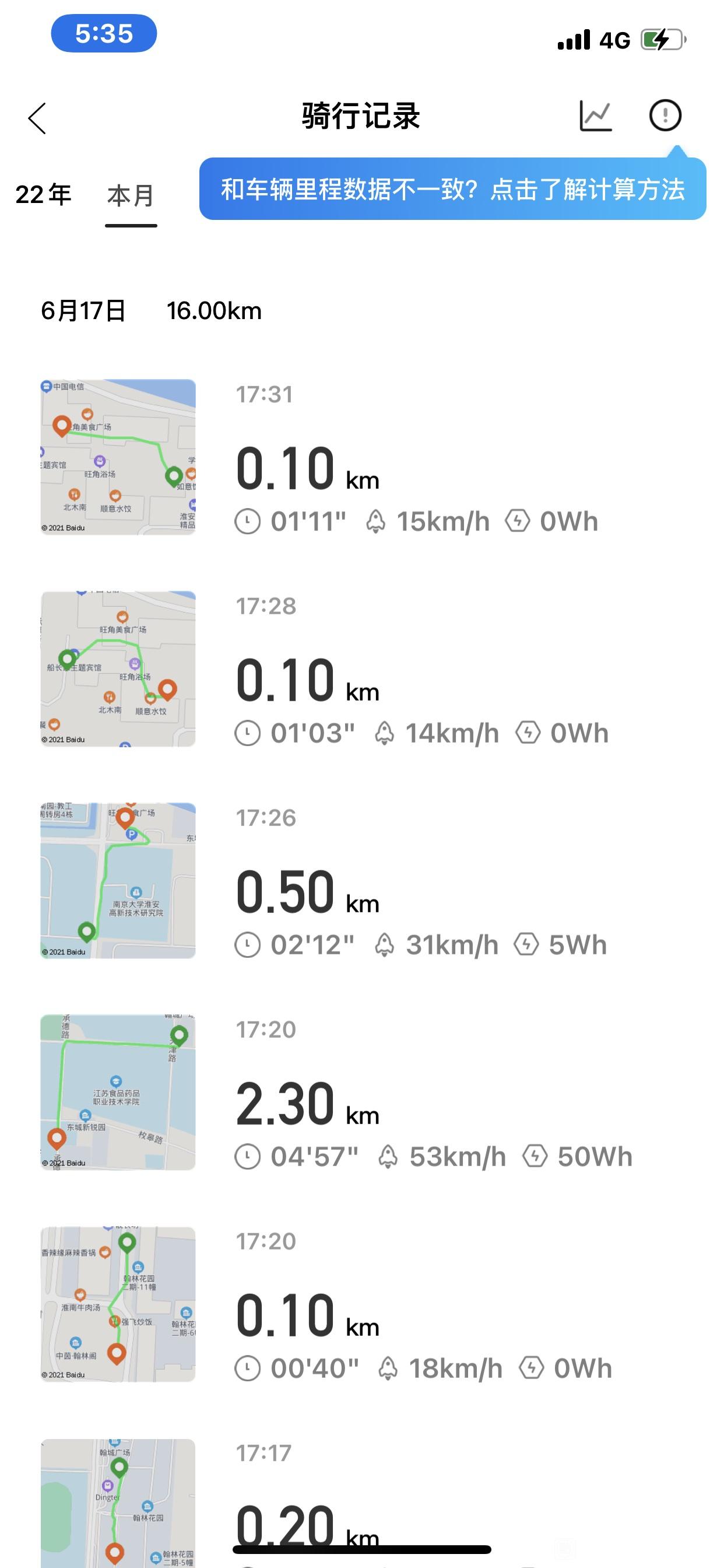View the 17:26 0.50 km ride
This screenshot has width=724, height=1568.
coord(362,881)
